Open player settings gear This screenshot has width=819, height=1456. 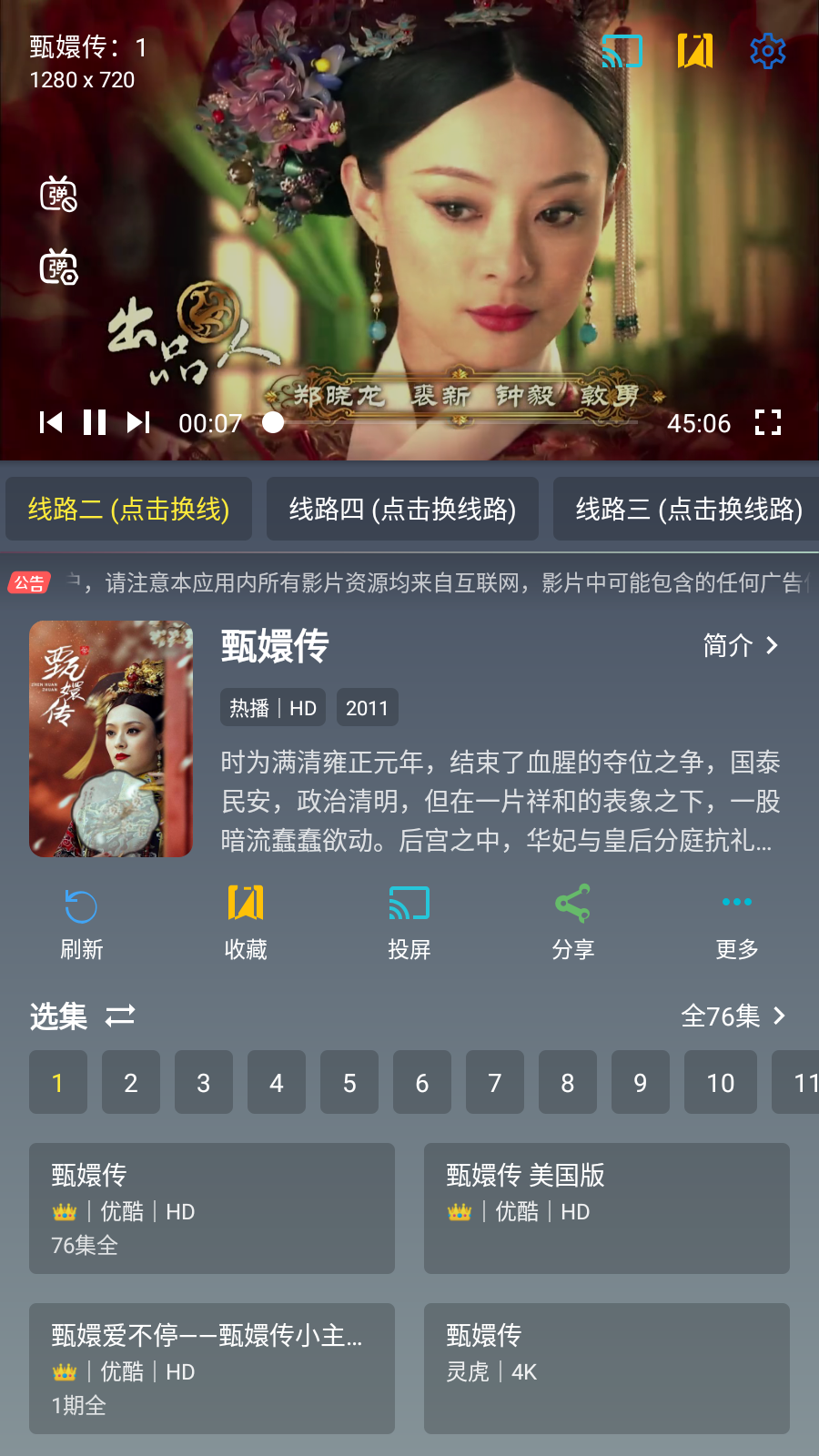pos(767,51)
